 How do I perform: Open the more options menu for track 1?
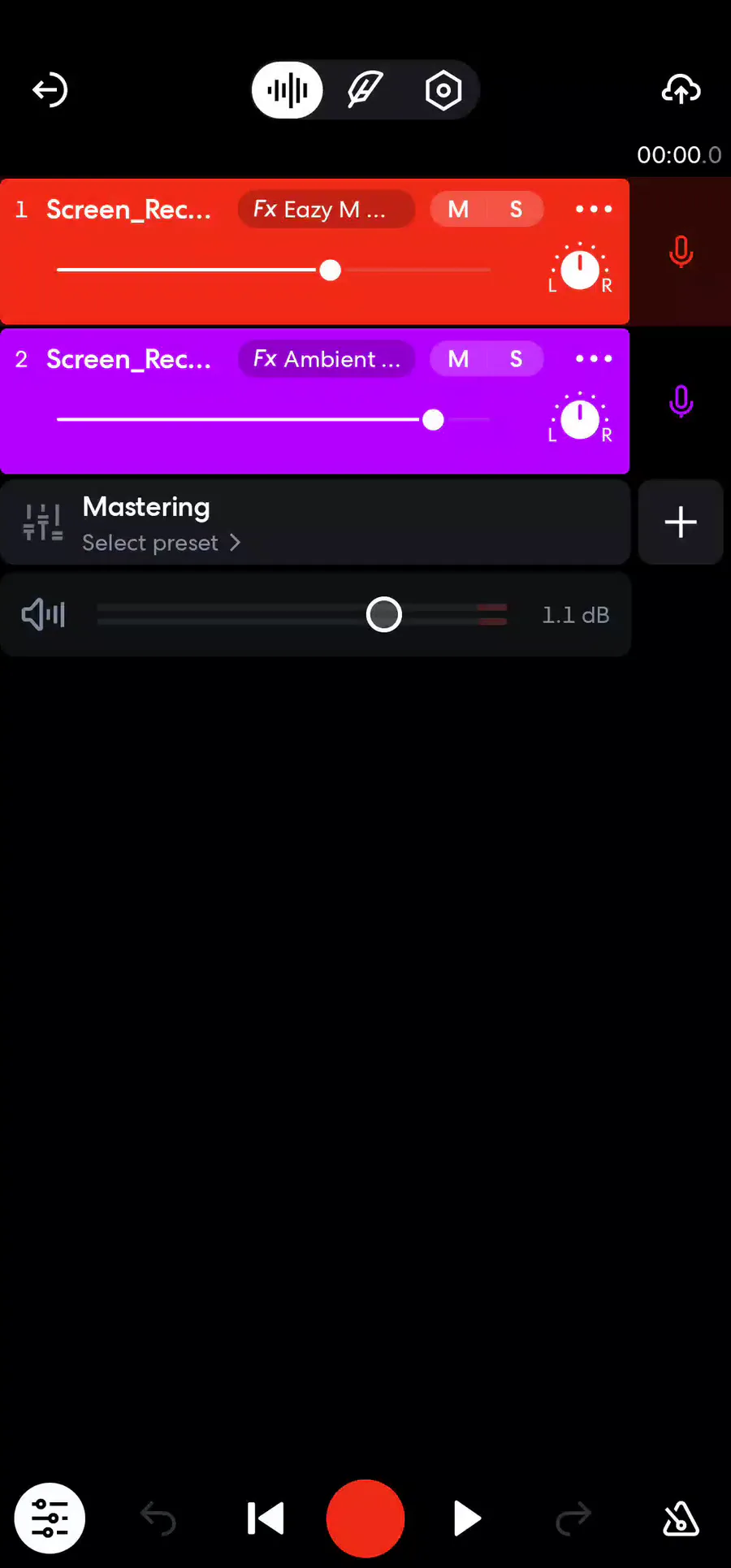[594, 210]
